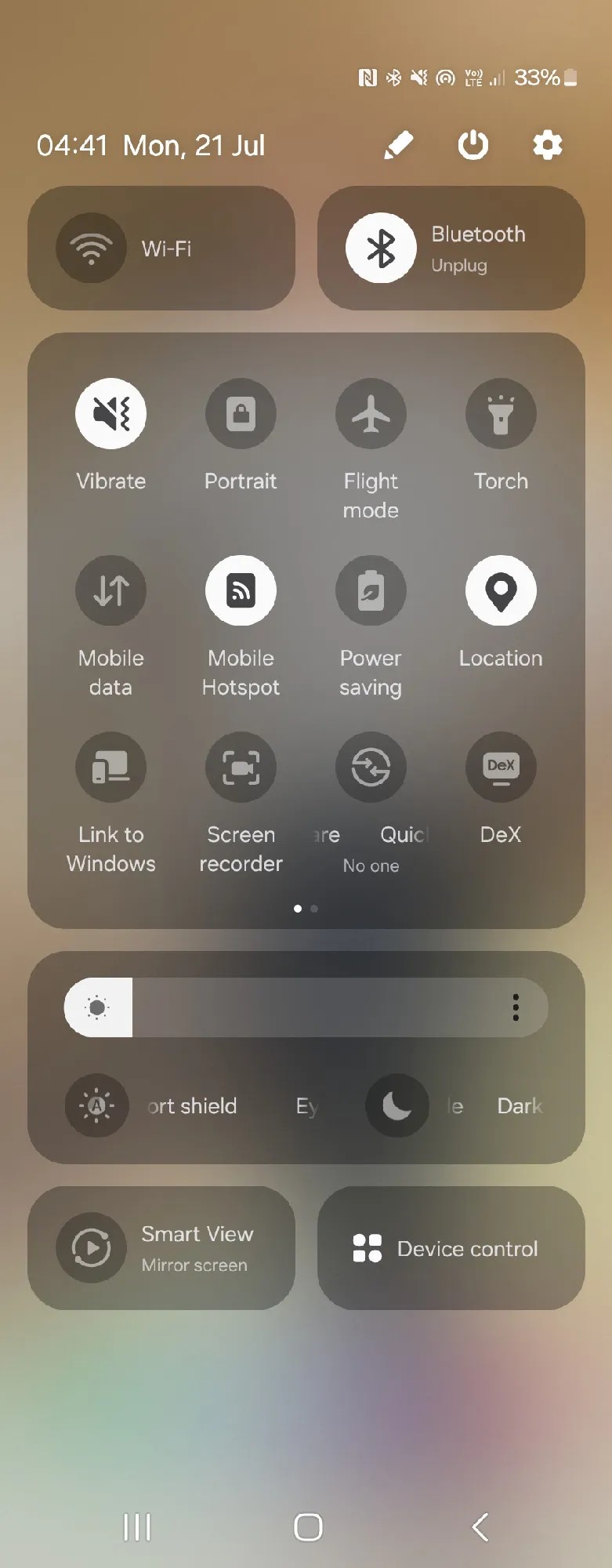Open Quick Share tile
Image resolution: width=612 pixels, height=1568 pixels.
click(x=371, y=768)
